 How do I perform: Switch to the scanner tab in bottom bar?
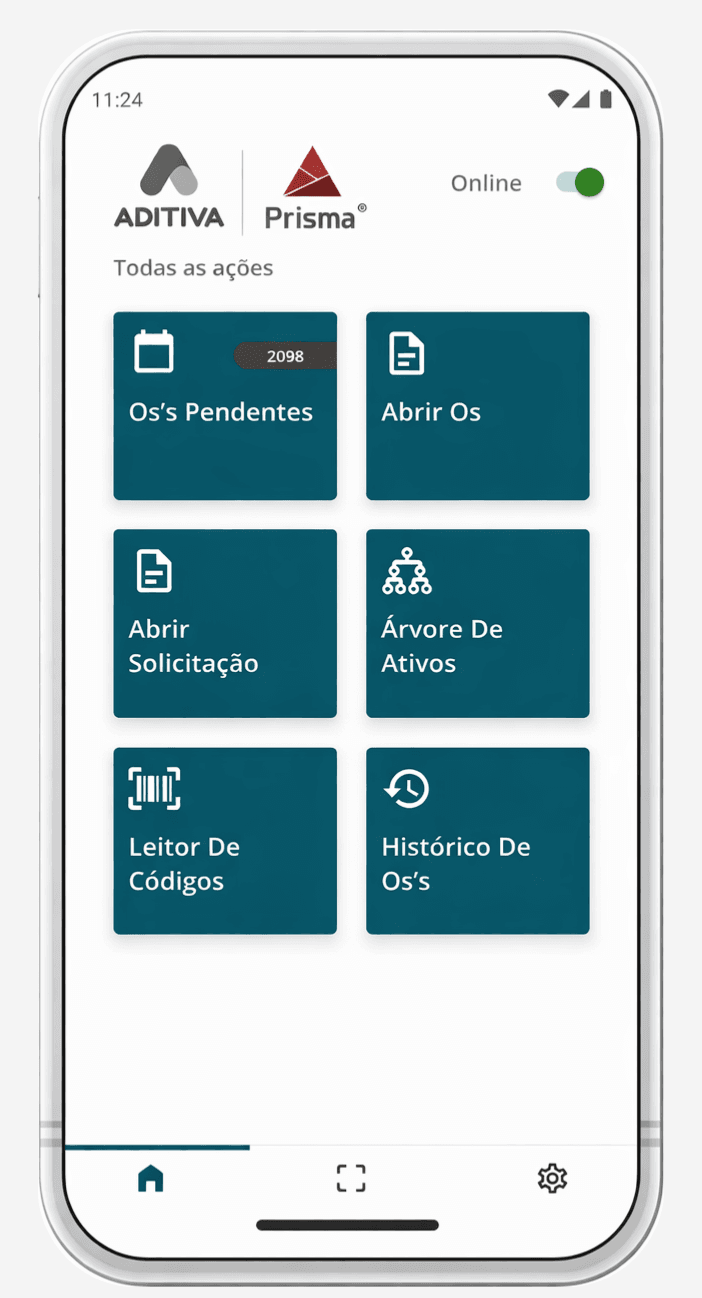tap(351, 1179)
